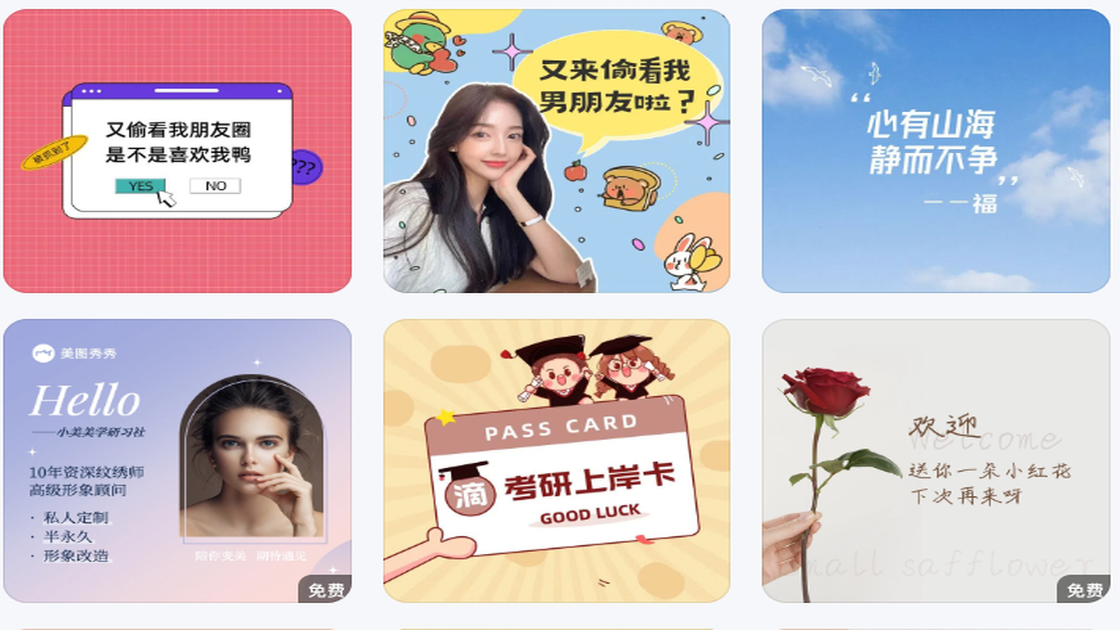Open the Hello 小美美学研习社 template
The height and width of the screenshot is (630, 1120).
pos(177,461)
